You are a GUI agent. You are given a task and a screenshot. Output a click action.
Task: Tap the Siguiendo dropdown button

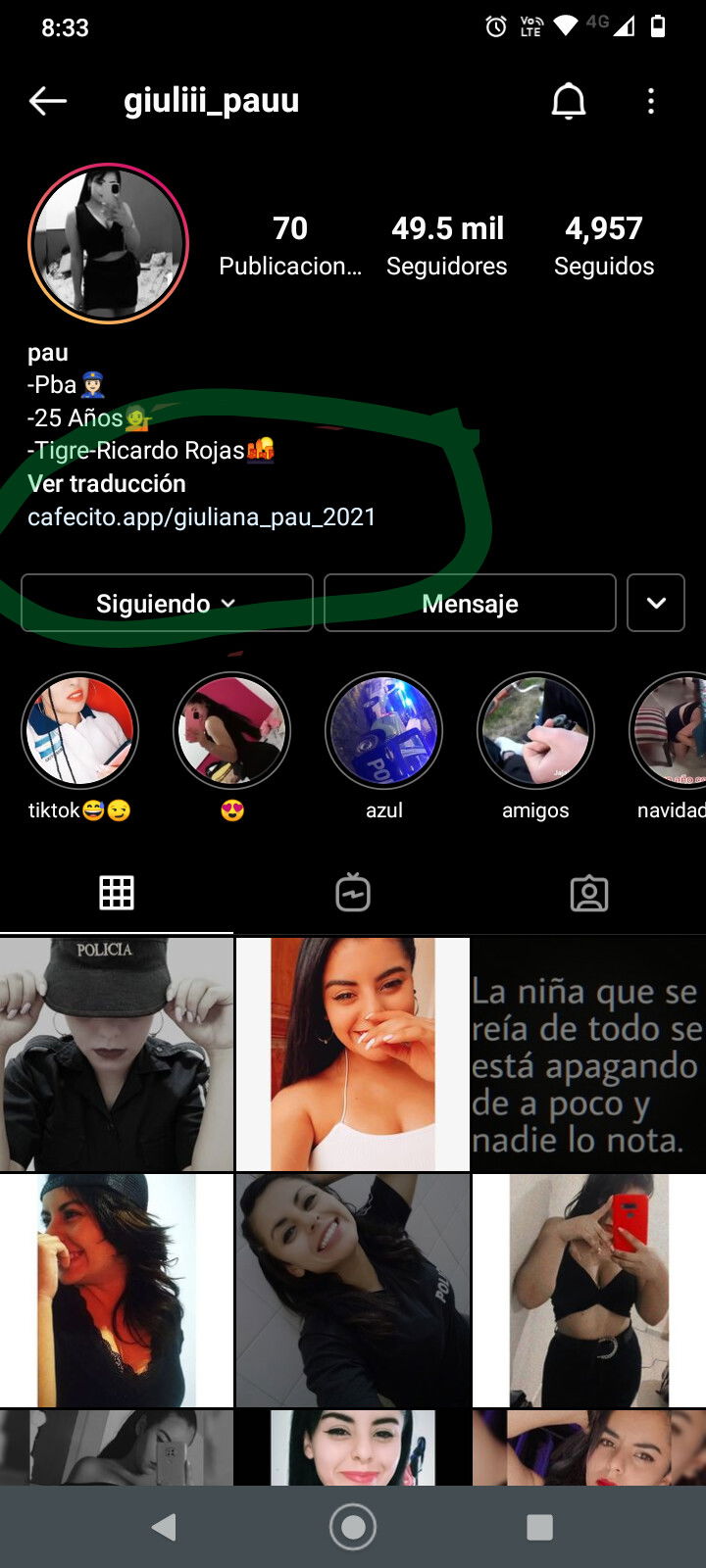click(167, 603)
